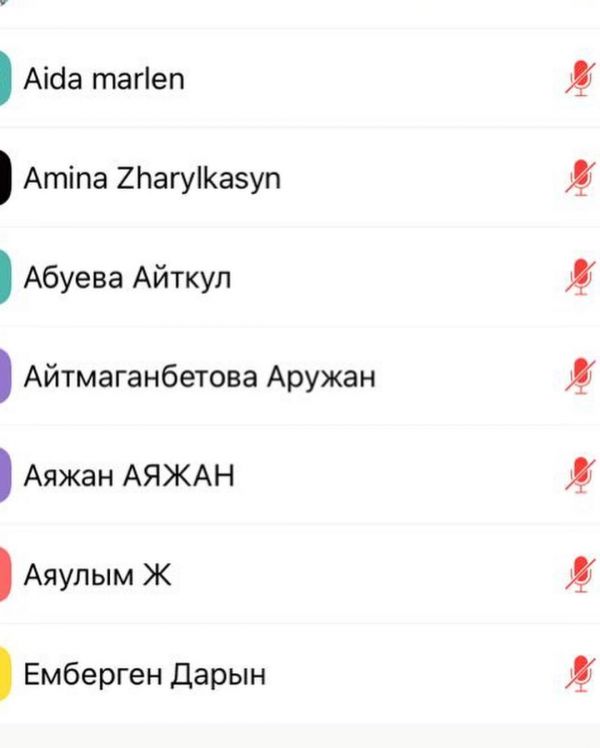The image size is (600, 748).
Task: Tap microphone icon for Аяжан АЯЖАН
Action: pyautogui.click(x=578, y=475)
